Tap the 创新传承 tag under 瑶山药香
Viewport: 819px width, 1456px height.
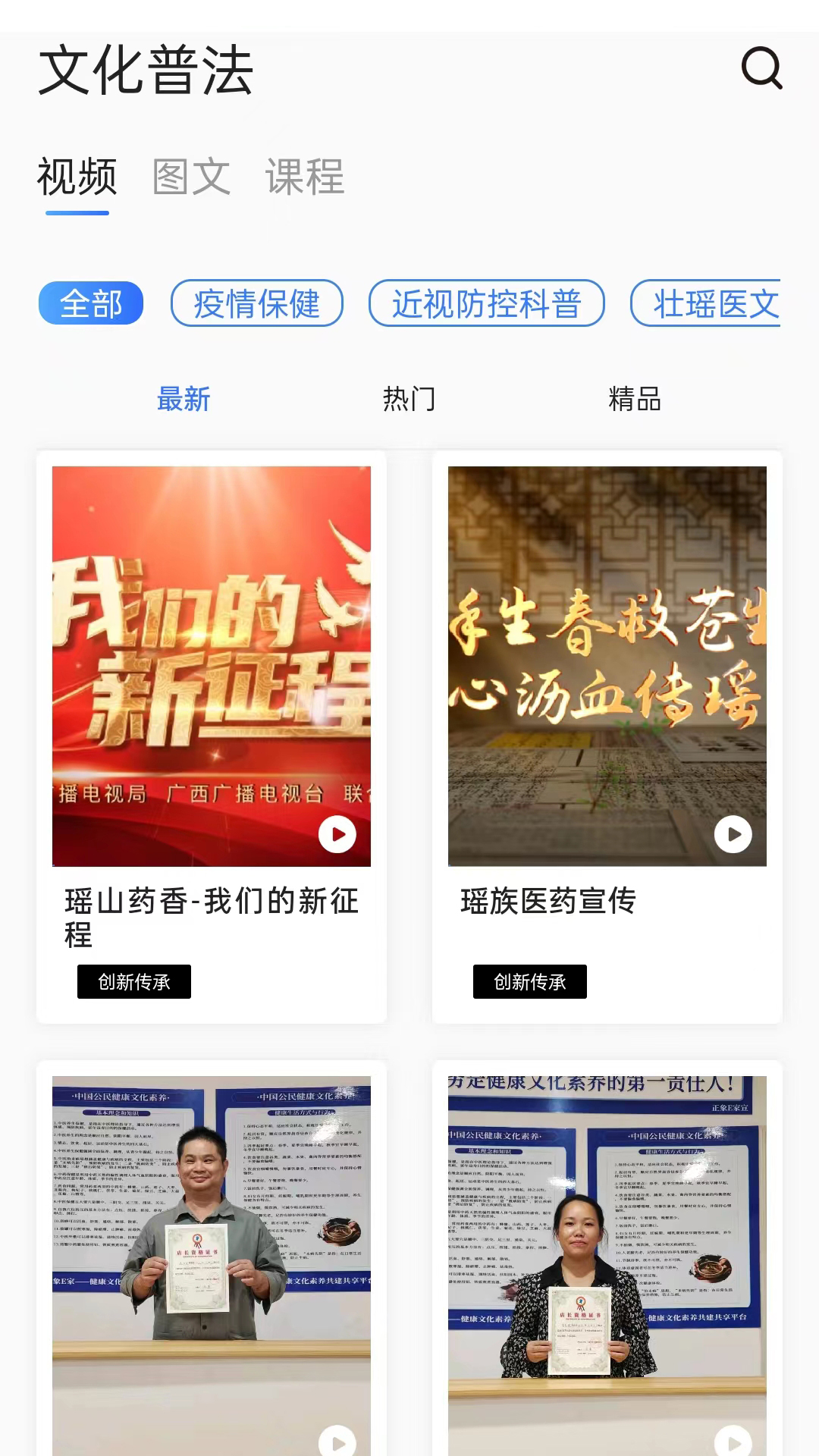pyautogui.click(x=133, y=981)
